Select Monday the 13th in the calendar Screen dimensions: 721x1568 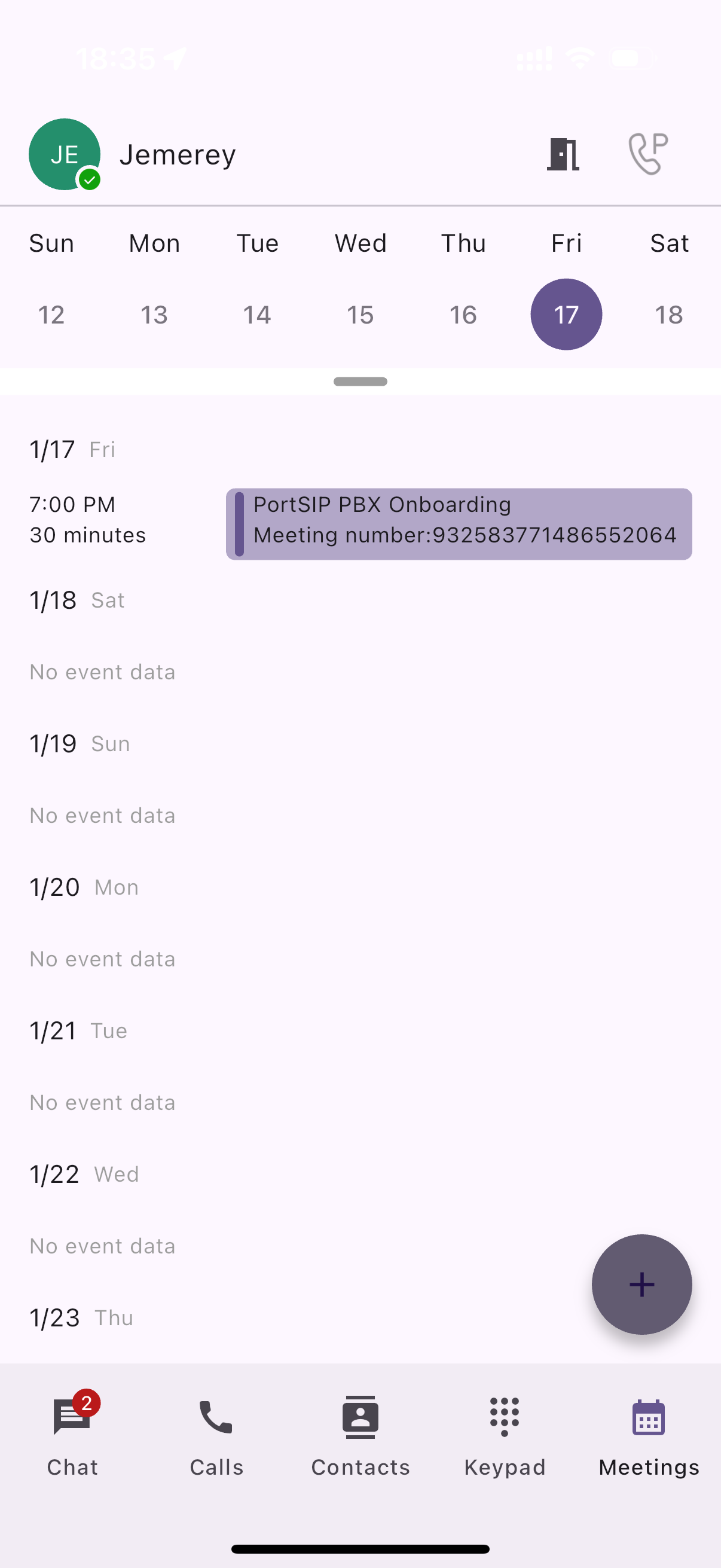tap(154, 315)
